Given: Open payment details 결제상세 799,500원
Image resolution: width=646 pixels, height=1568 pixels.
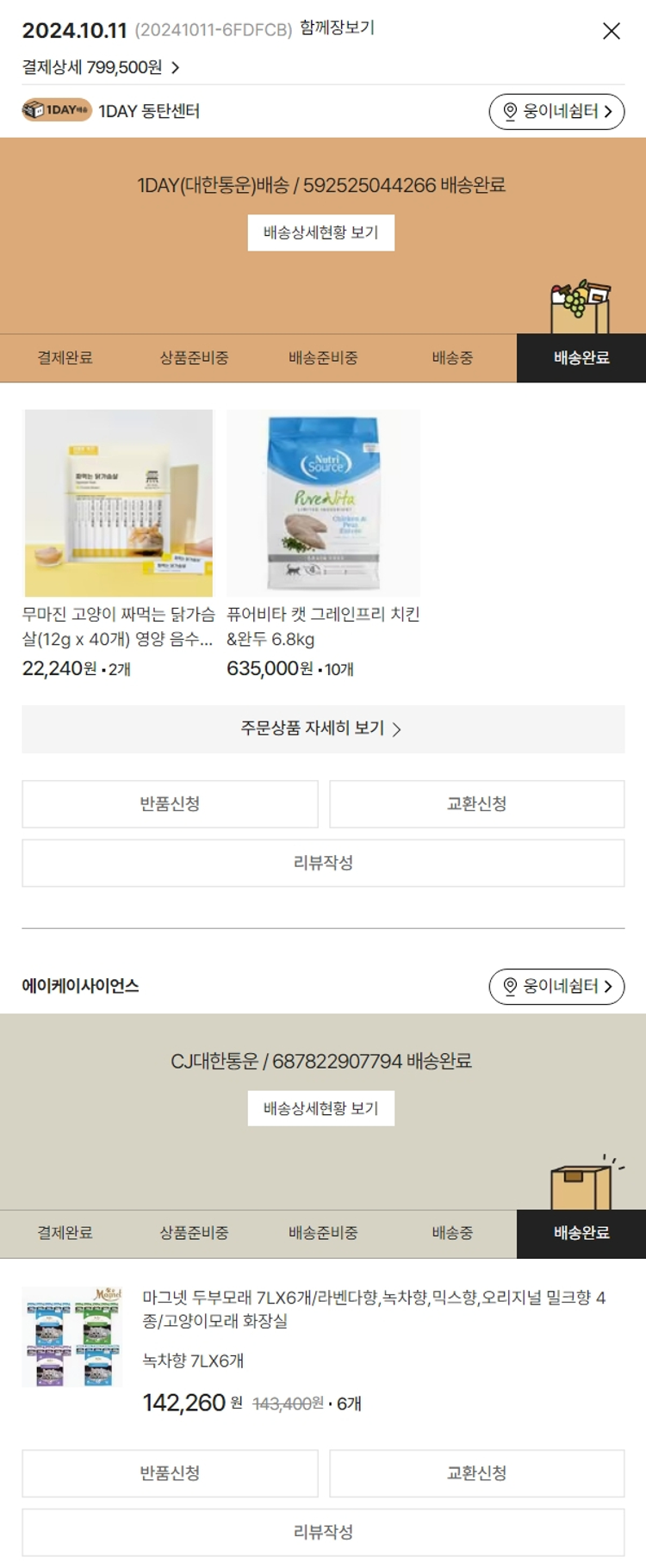Looking at the screenshot, I should click(x=100, y=67).
